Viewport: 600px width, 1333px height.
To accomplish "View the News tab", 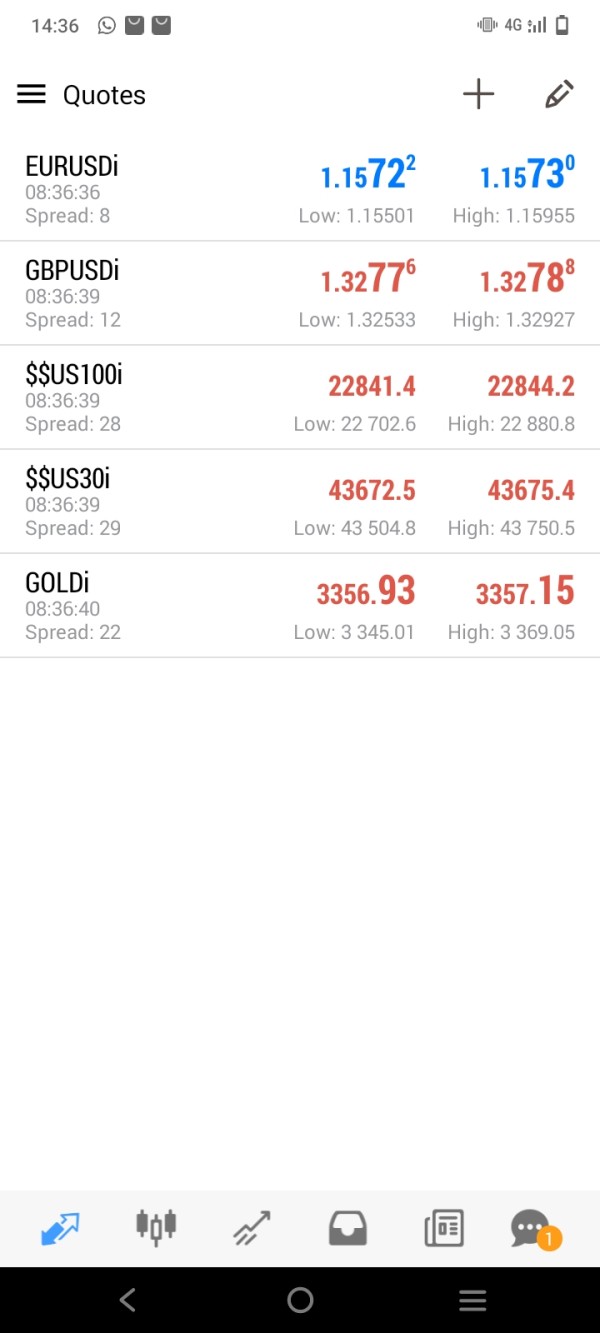I will (x=444, y=1227).
